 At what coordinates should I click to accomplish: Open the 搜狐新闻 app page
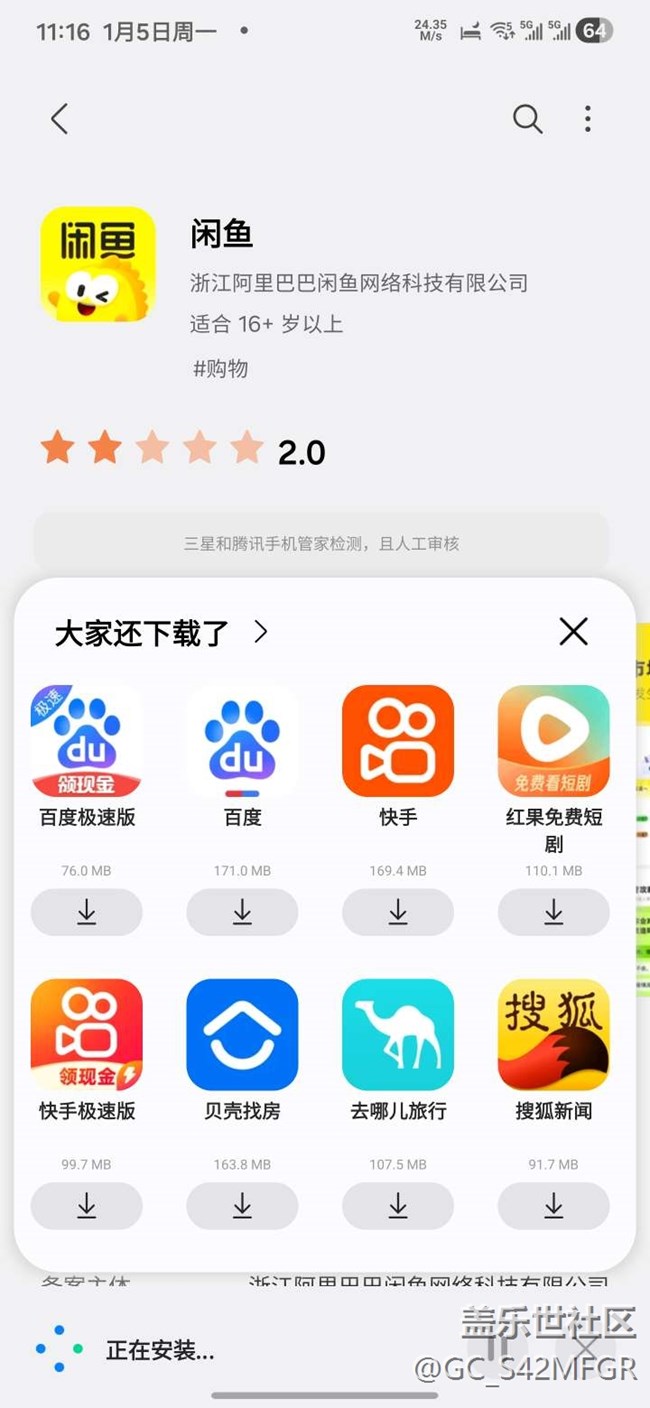point(553,1035)
